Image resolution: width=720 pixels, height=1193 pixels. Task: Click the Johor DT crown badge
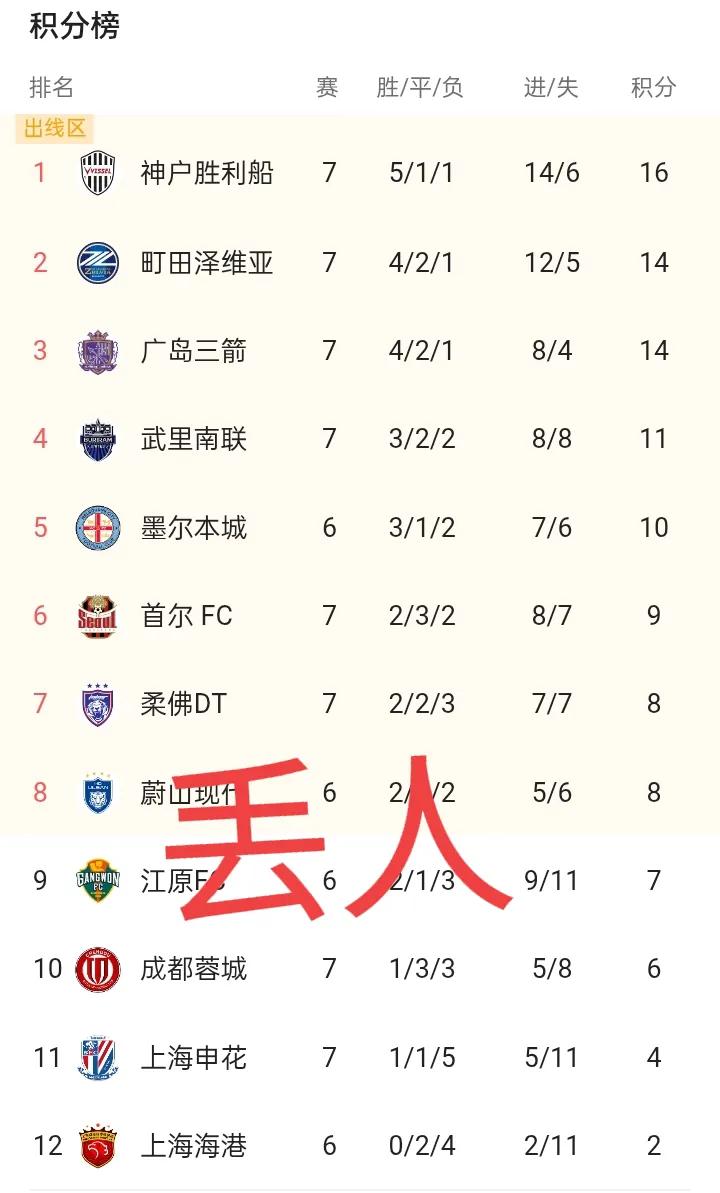tap(95, 703)
